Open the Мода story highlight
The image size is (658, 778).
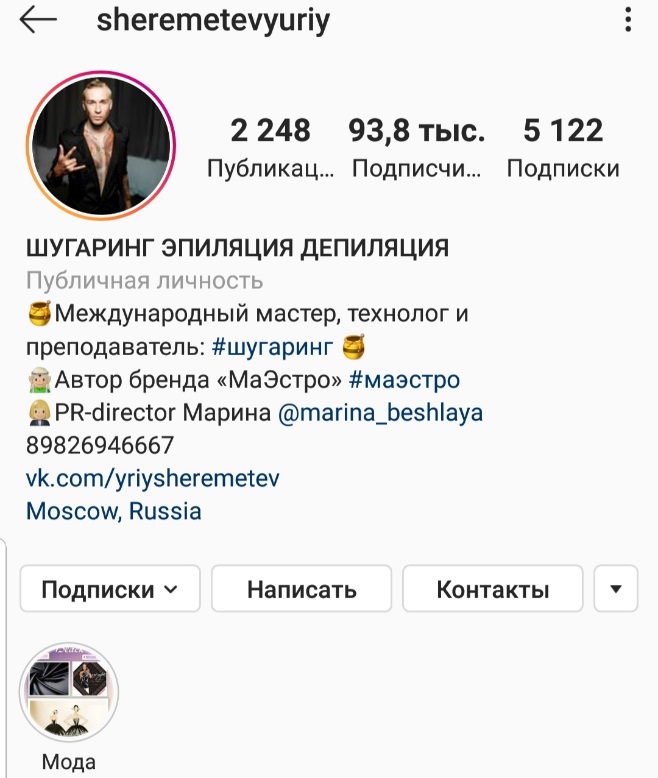69,693
